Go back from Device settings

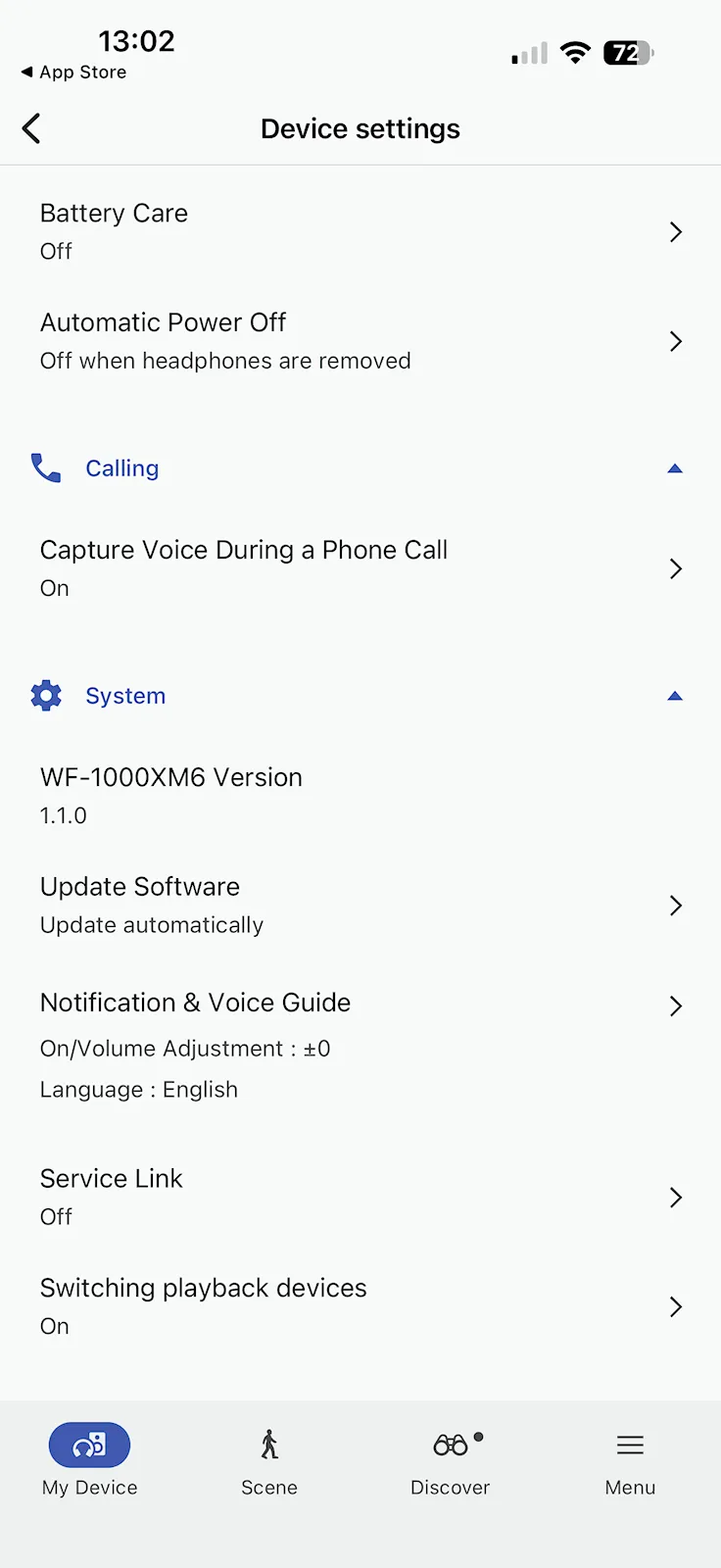click(x=31, y=128)
